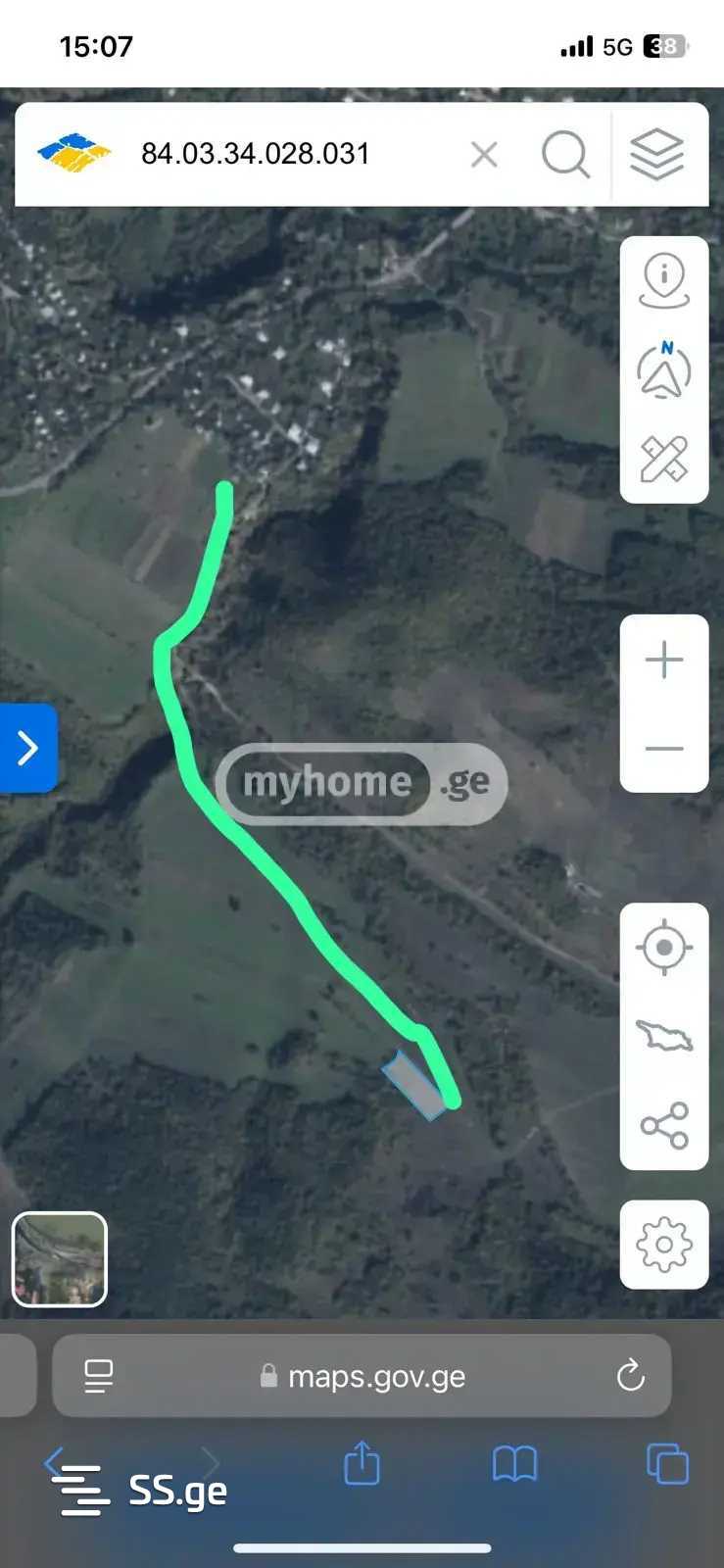
Task: Center map on my location
Action: [664, 948]
